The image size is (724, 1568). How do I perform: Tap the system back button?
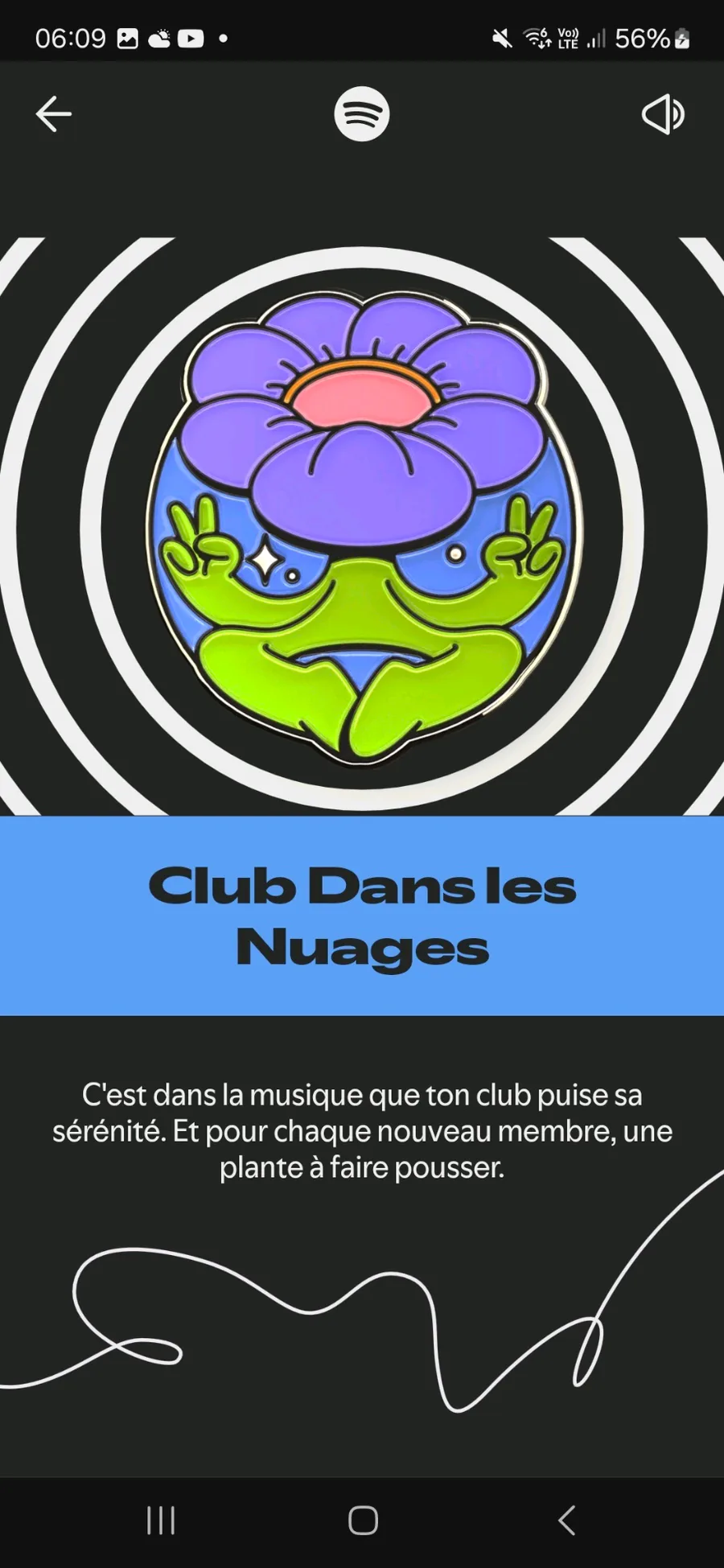[x=566, y=1521]
